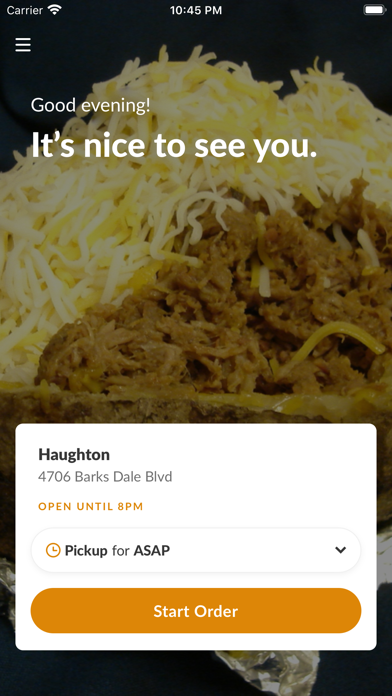Tap the Start Order button
Screen dimensions: 392x696
tap(196, 611)
